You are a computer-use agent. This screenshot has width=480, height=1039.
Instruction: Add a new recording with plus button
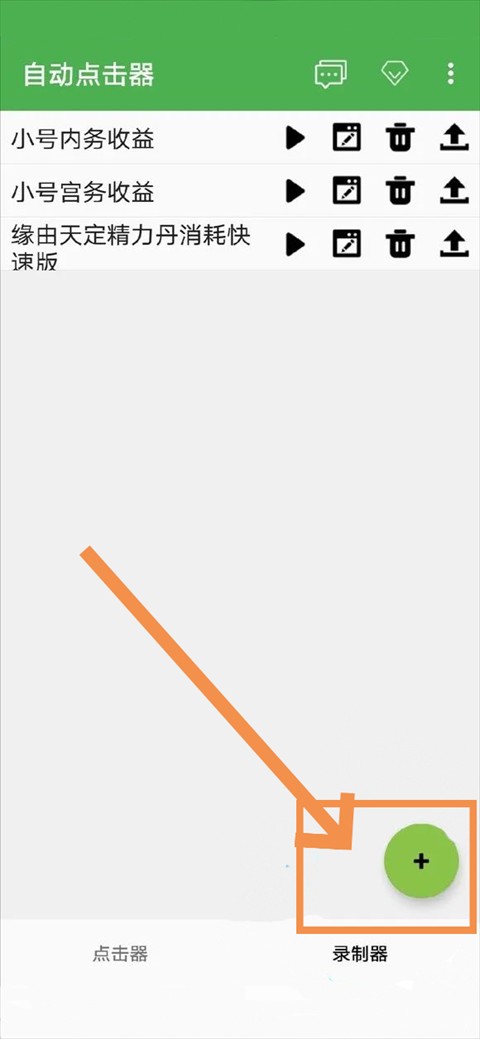click(422, 861)
